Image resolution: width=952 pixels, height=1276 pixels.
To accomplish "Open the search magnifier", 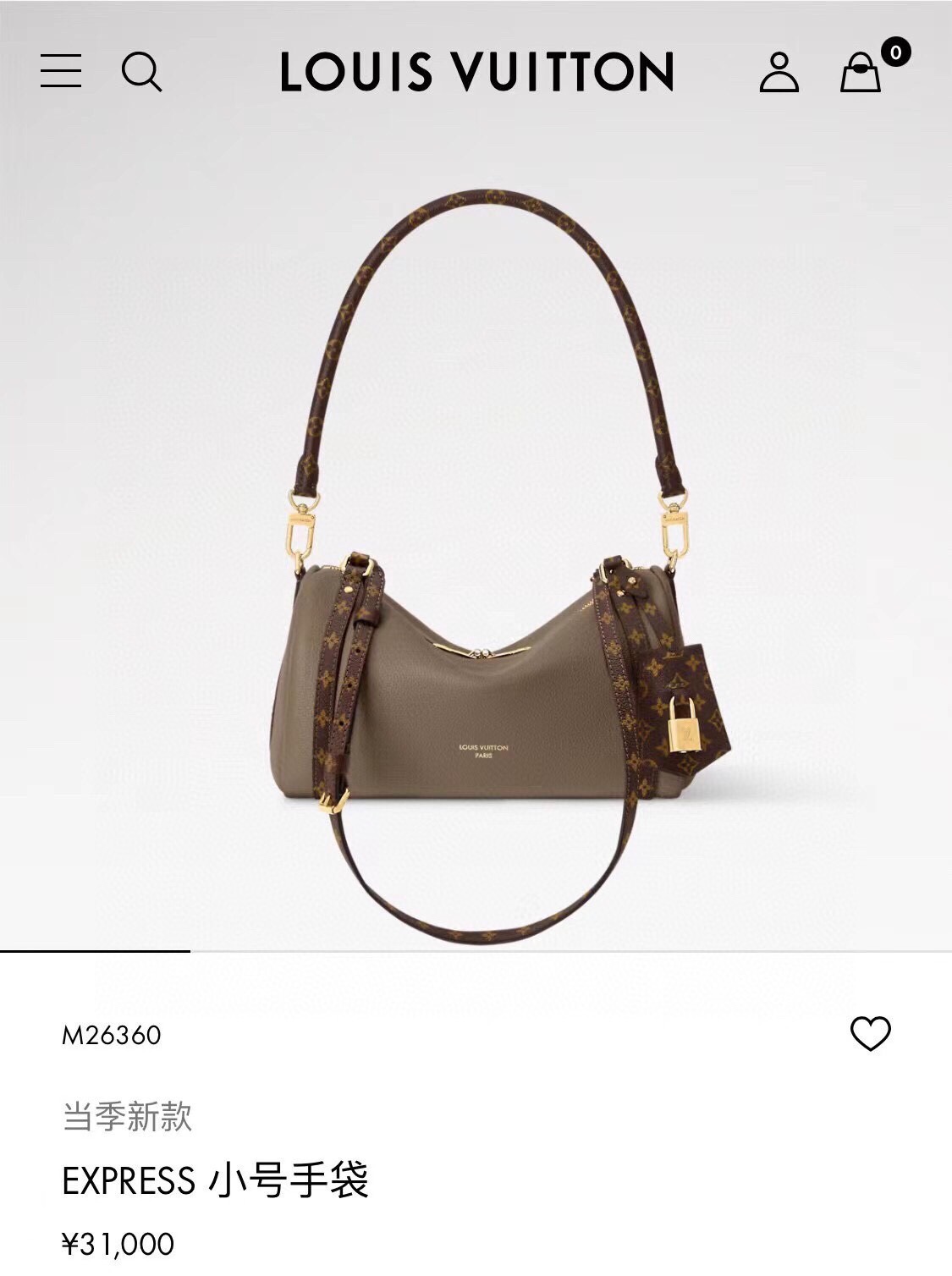I will coord(141,71).
